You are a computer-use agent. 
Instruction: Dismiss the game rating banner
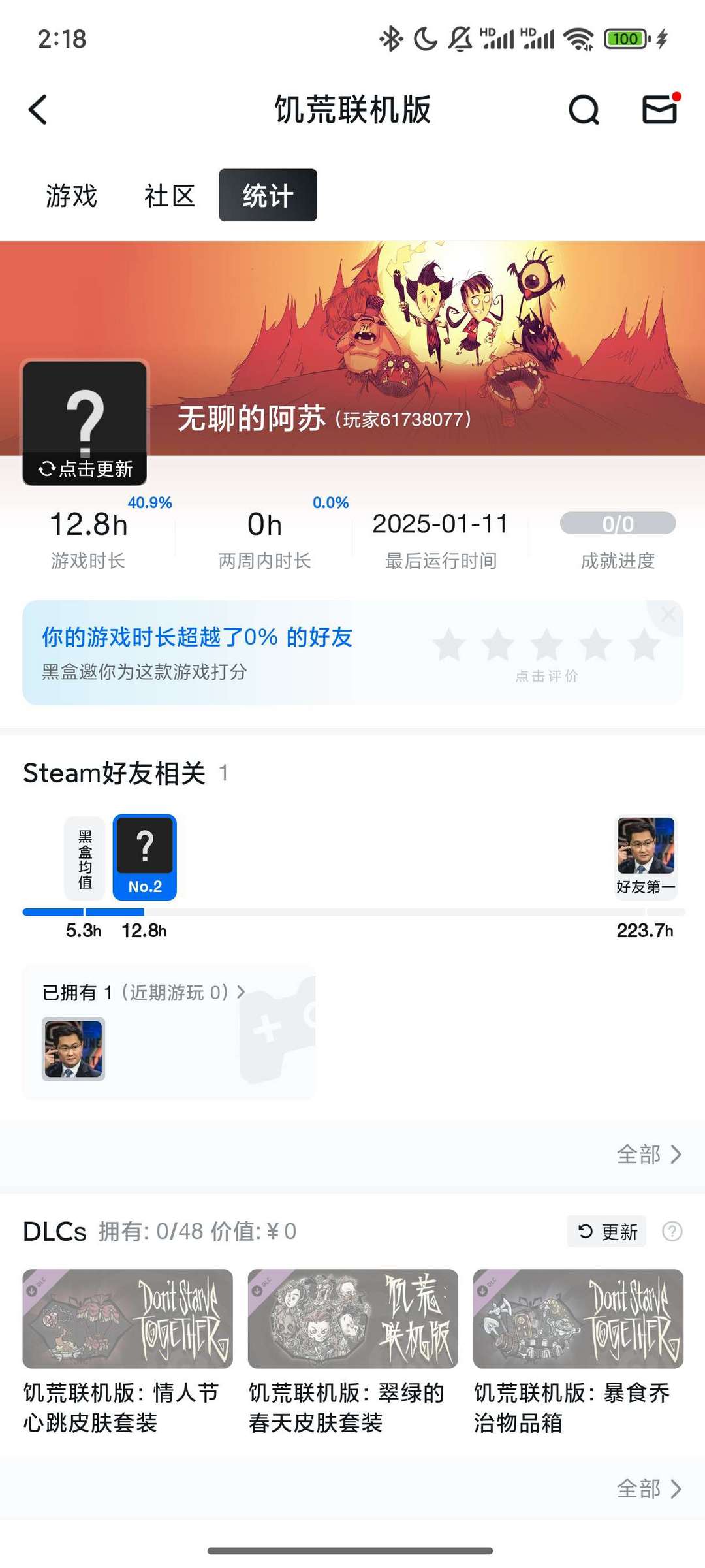pyautogui.click(x=668, y=615)
